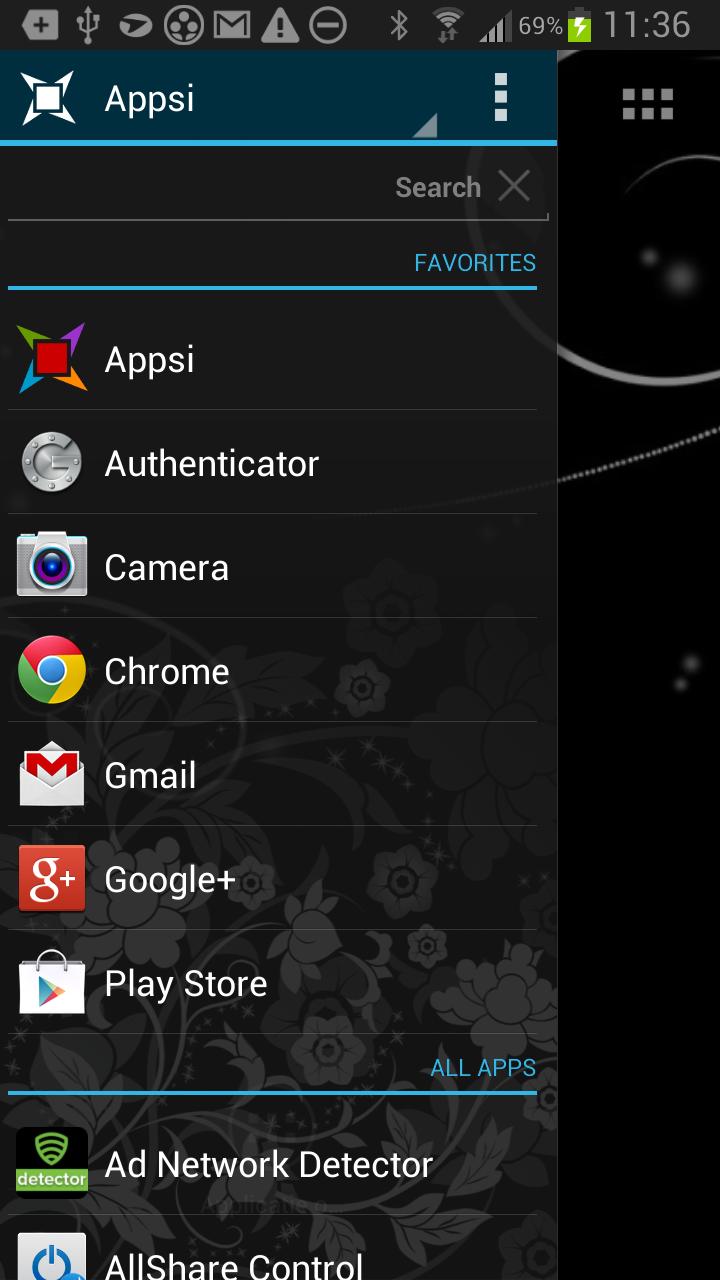Launch the Authenticator app
720x1280 pixels.
coord(211,463)
